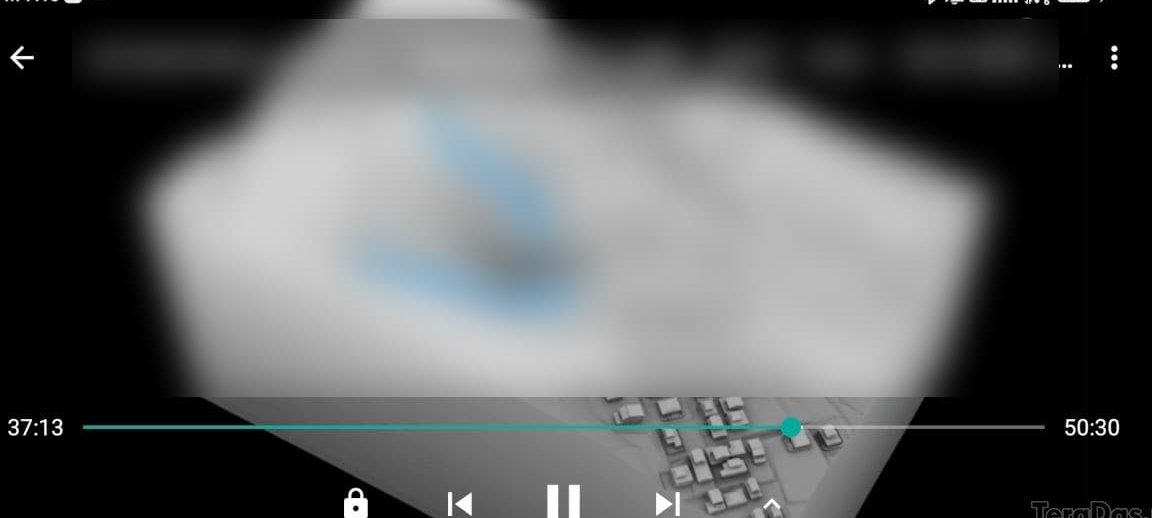Viewport: 1152px width, 518px height.
Task: Lock the player screen controls
Action: (x=355, y=503)
